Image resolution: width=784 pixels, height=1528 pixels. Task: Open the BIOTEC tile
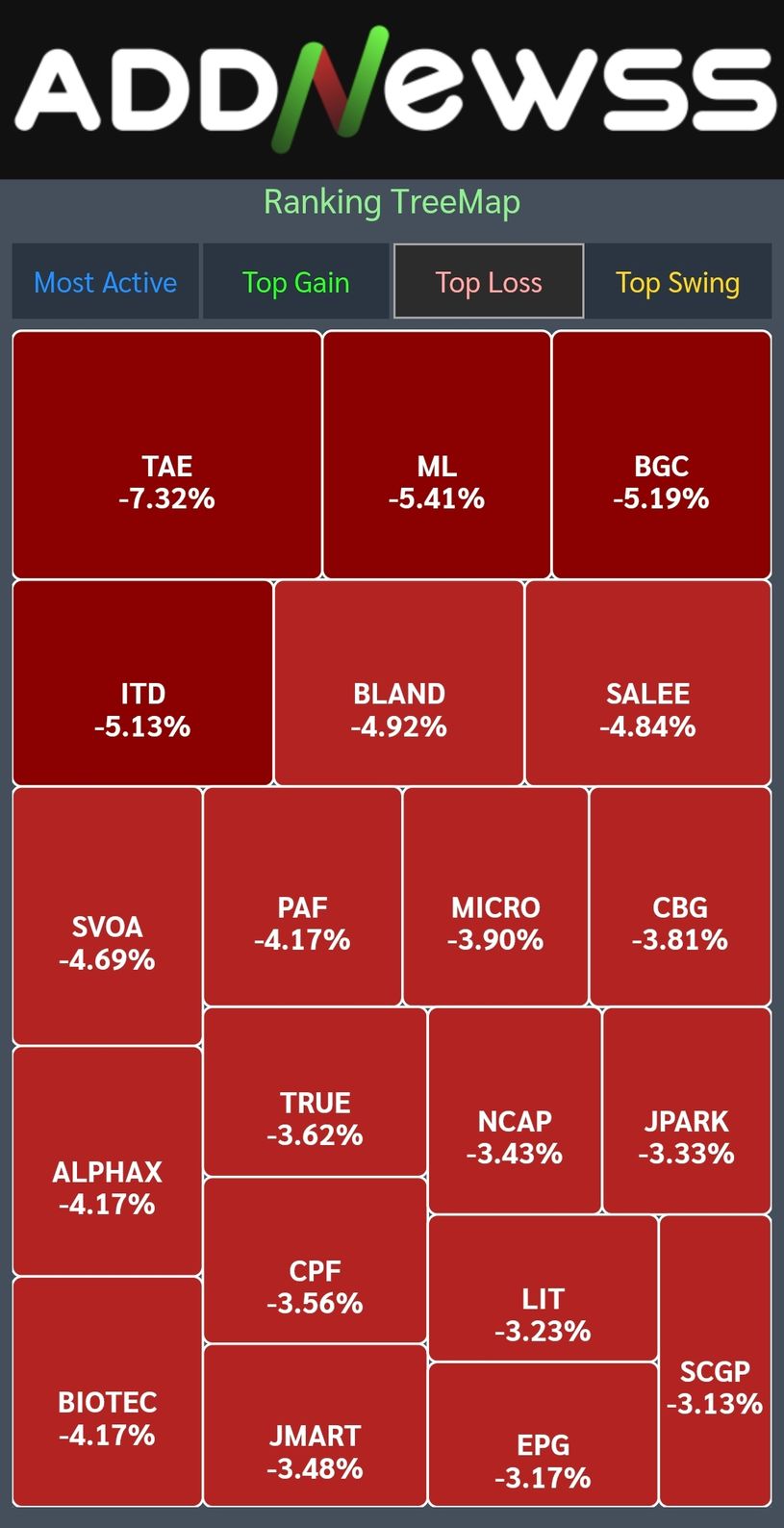click(x=107, y=1391)
